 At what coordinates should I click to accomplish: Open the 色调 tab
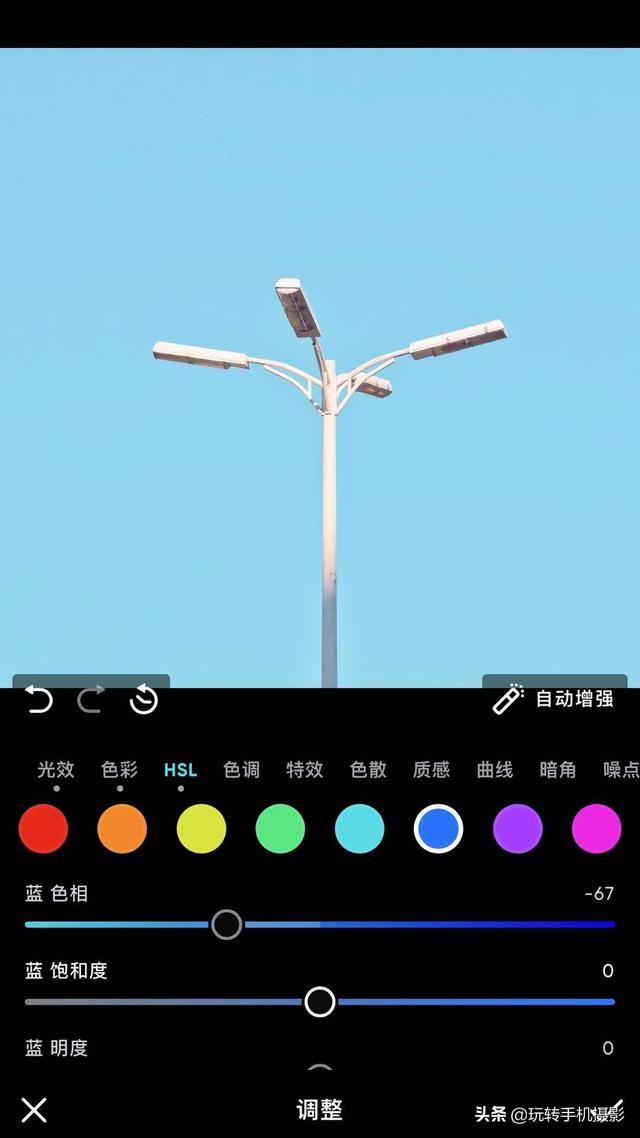pos(241,769)
